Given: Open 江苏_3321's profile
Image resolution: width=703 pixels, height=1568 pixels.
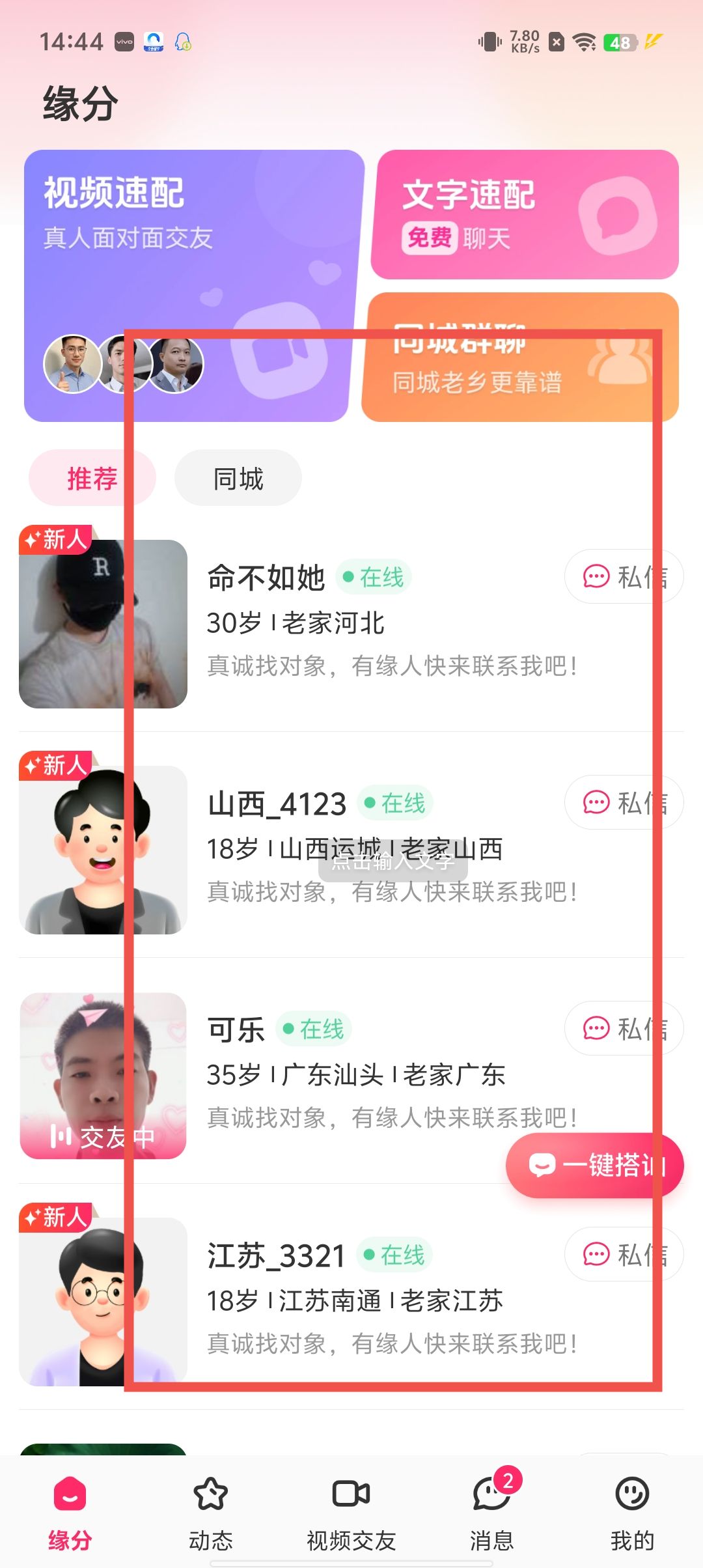Looking at the screenshot, I should pyautogui.click(x=103, y=1302).
